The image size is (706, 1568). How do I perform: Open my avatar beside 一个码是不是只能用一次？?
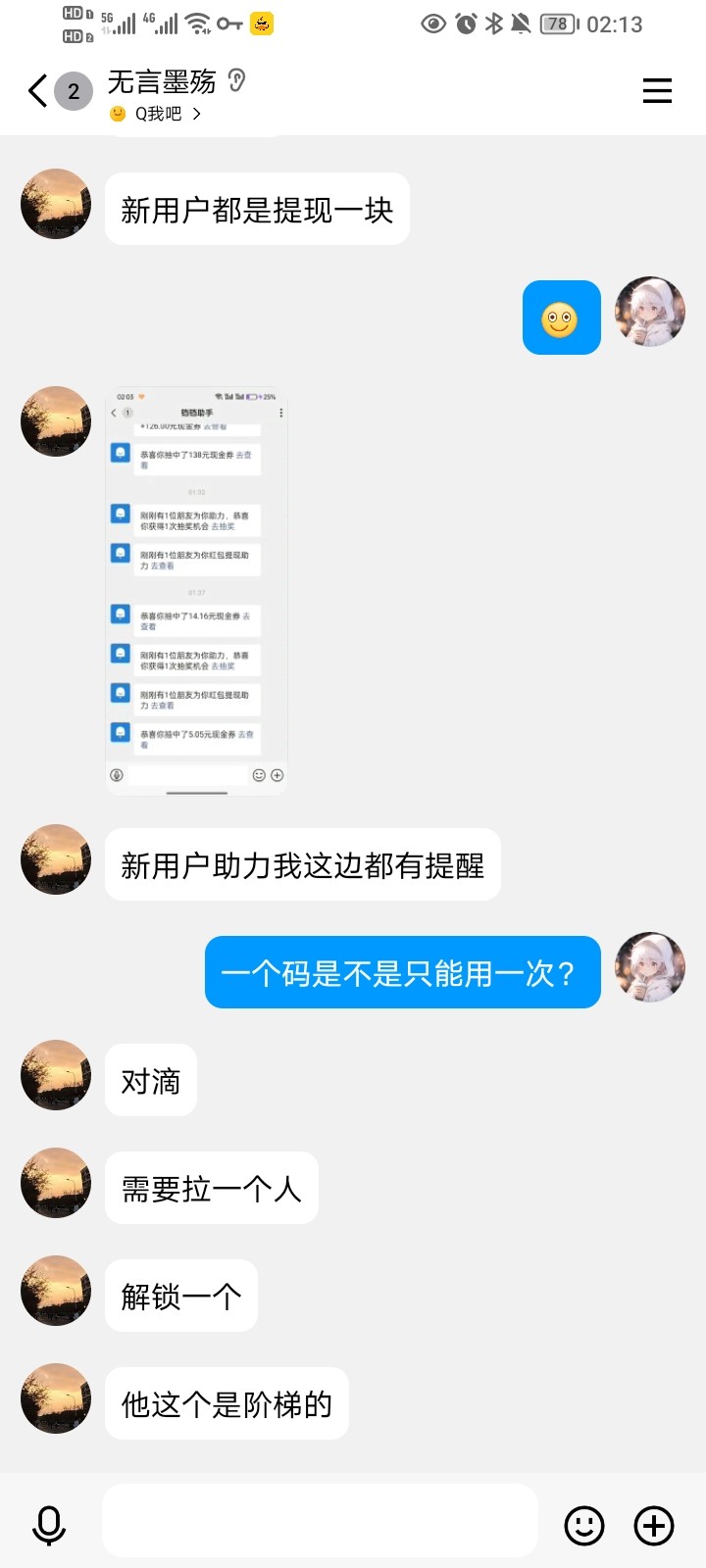[649, 967]
